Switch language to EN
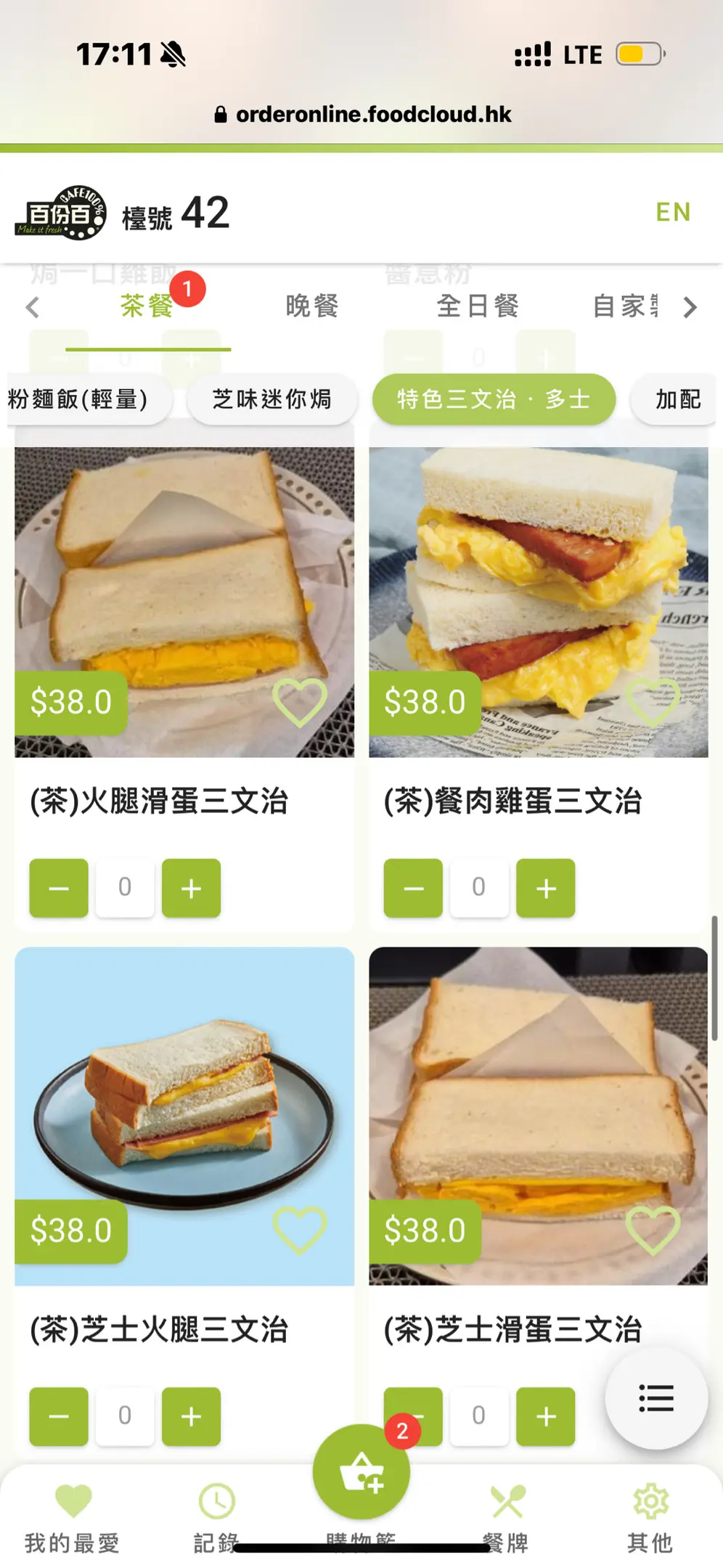This screenshot has width=723, height=1568. 673,212
